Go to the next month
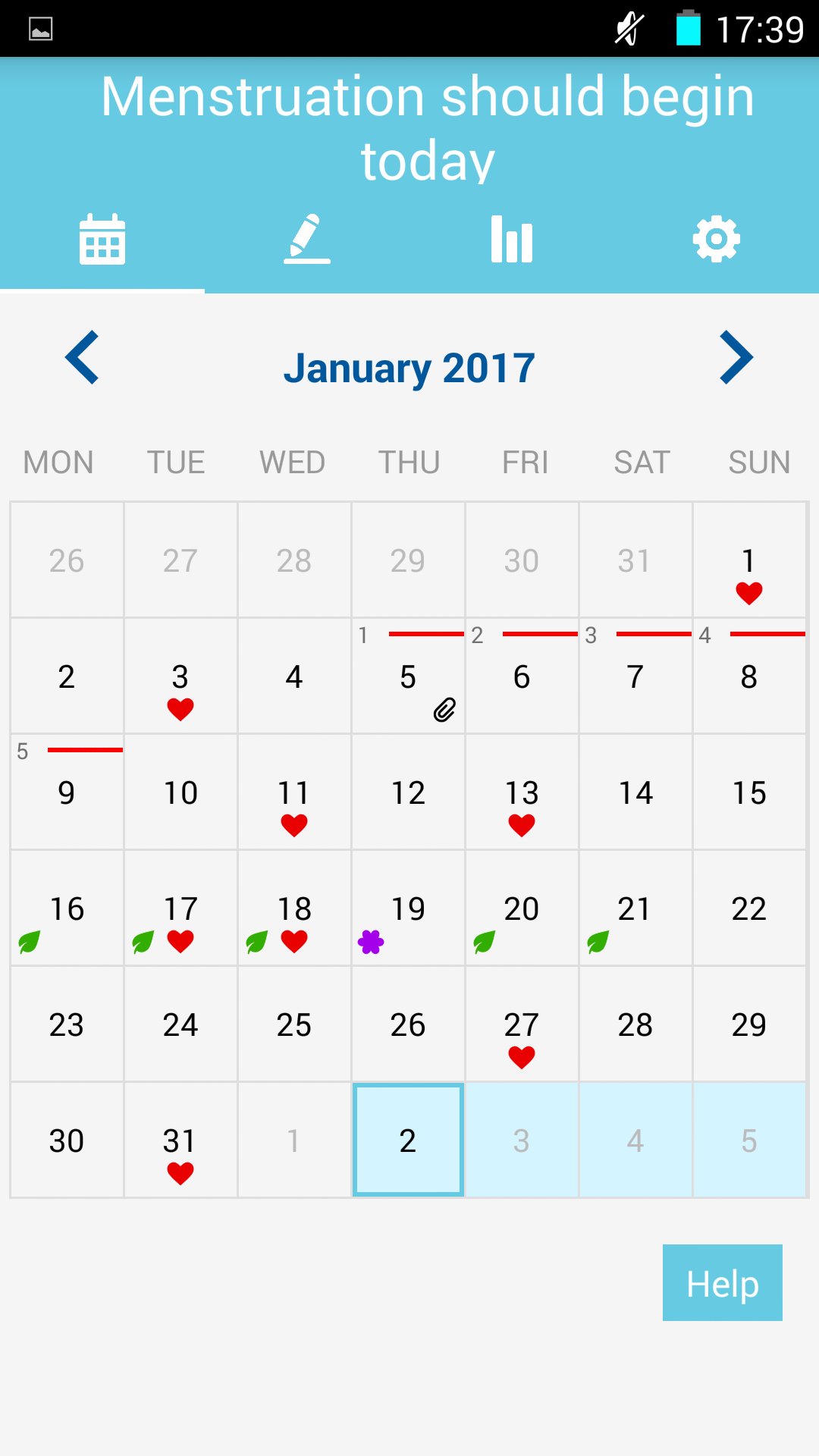 coord(736,357)
